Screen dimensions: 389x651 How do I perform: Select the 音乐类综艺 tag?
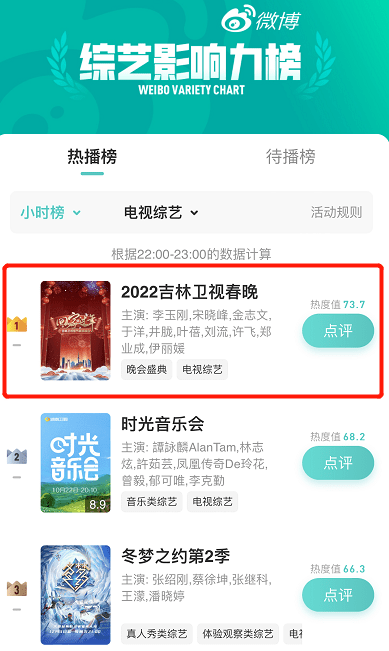point(152,502)
